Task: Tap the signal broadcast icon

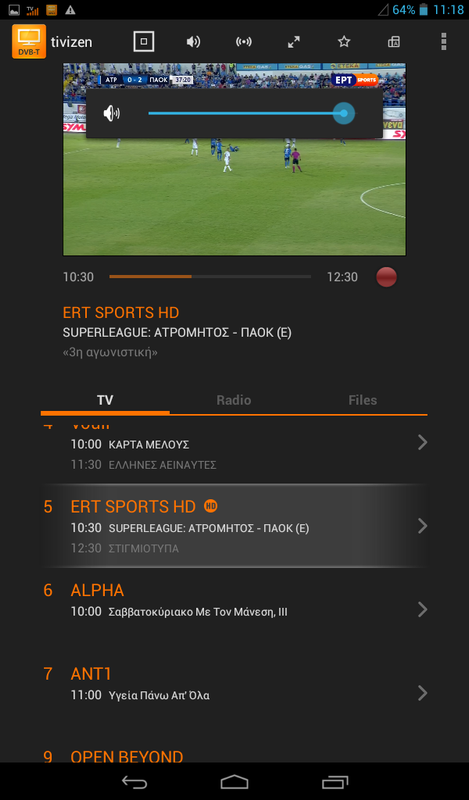Action: coord(244,42)
